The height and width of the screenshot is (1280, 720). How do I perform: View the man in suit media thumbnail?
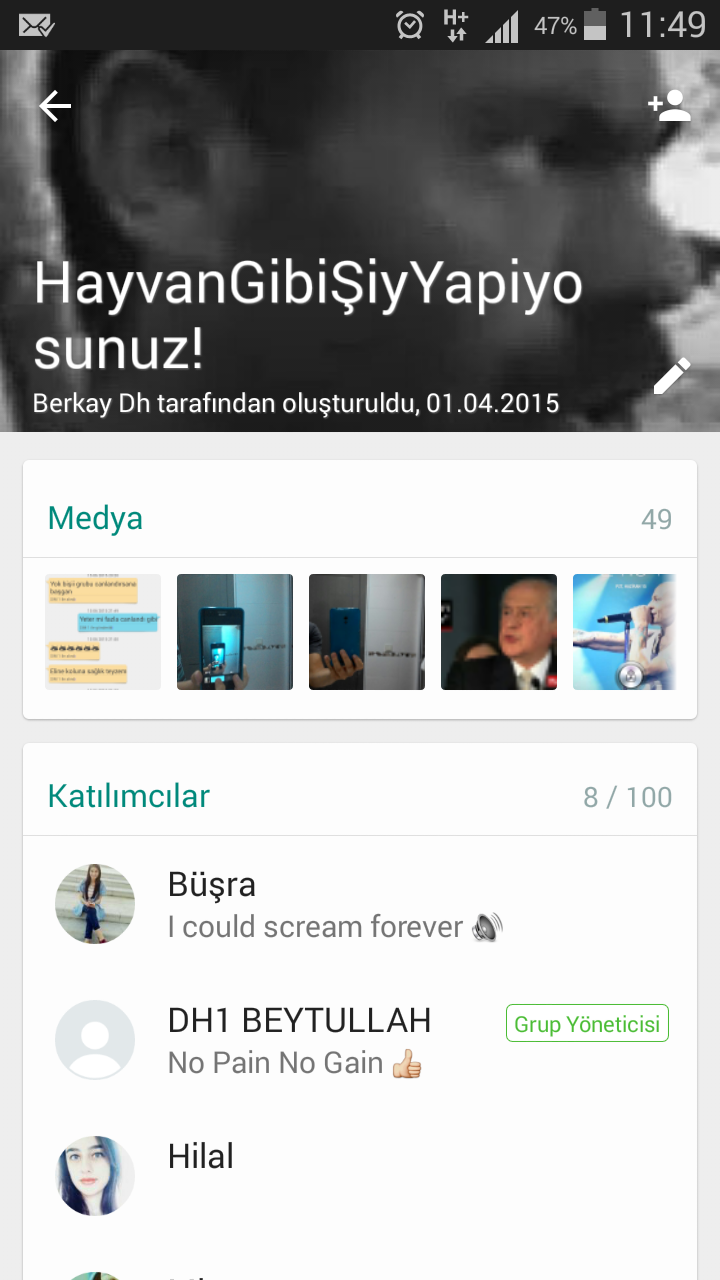point(499,632)
